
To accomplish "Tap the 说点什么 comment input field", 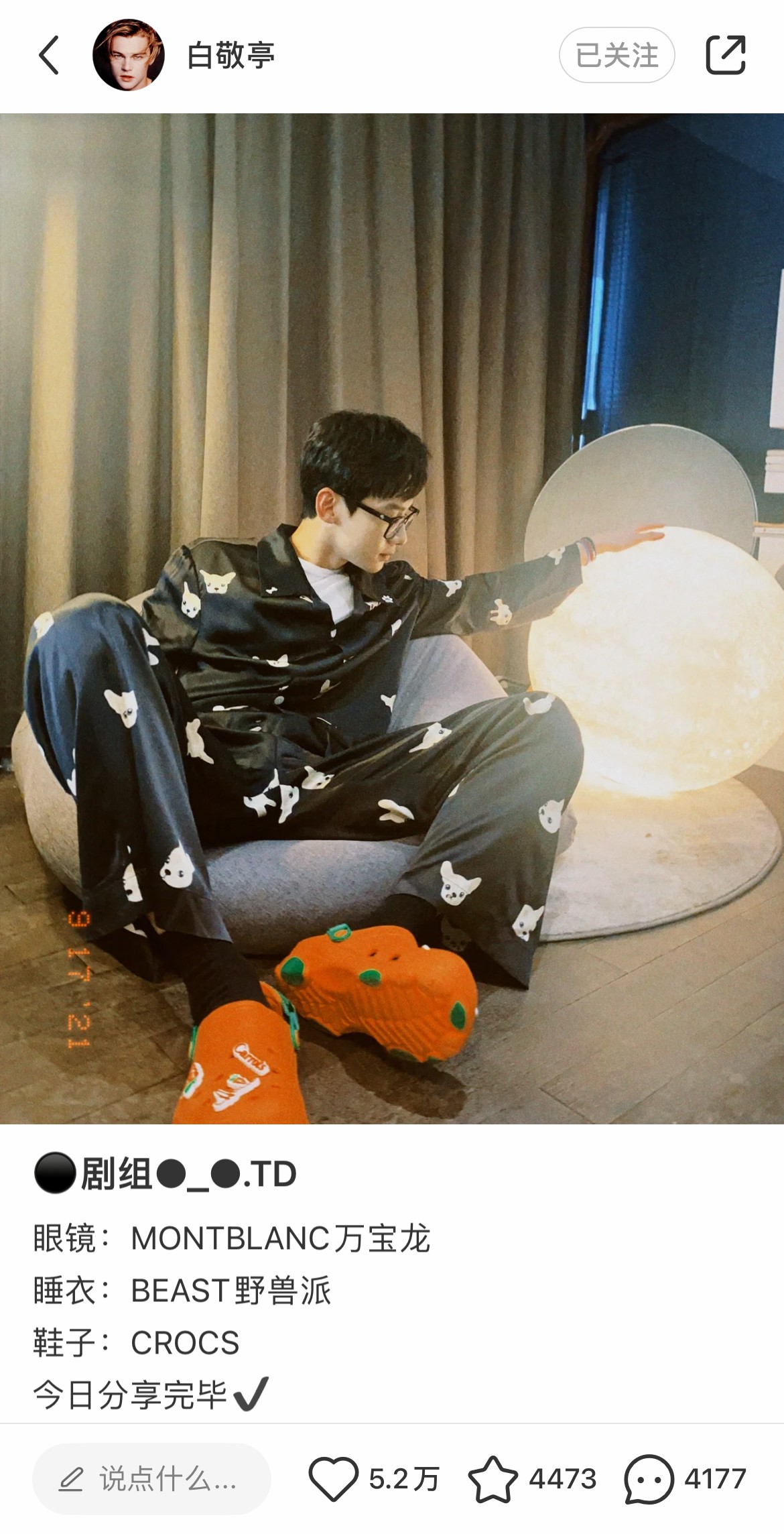I will tap(151, 1478).
